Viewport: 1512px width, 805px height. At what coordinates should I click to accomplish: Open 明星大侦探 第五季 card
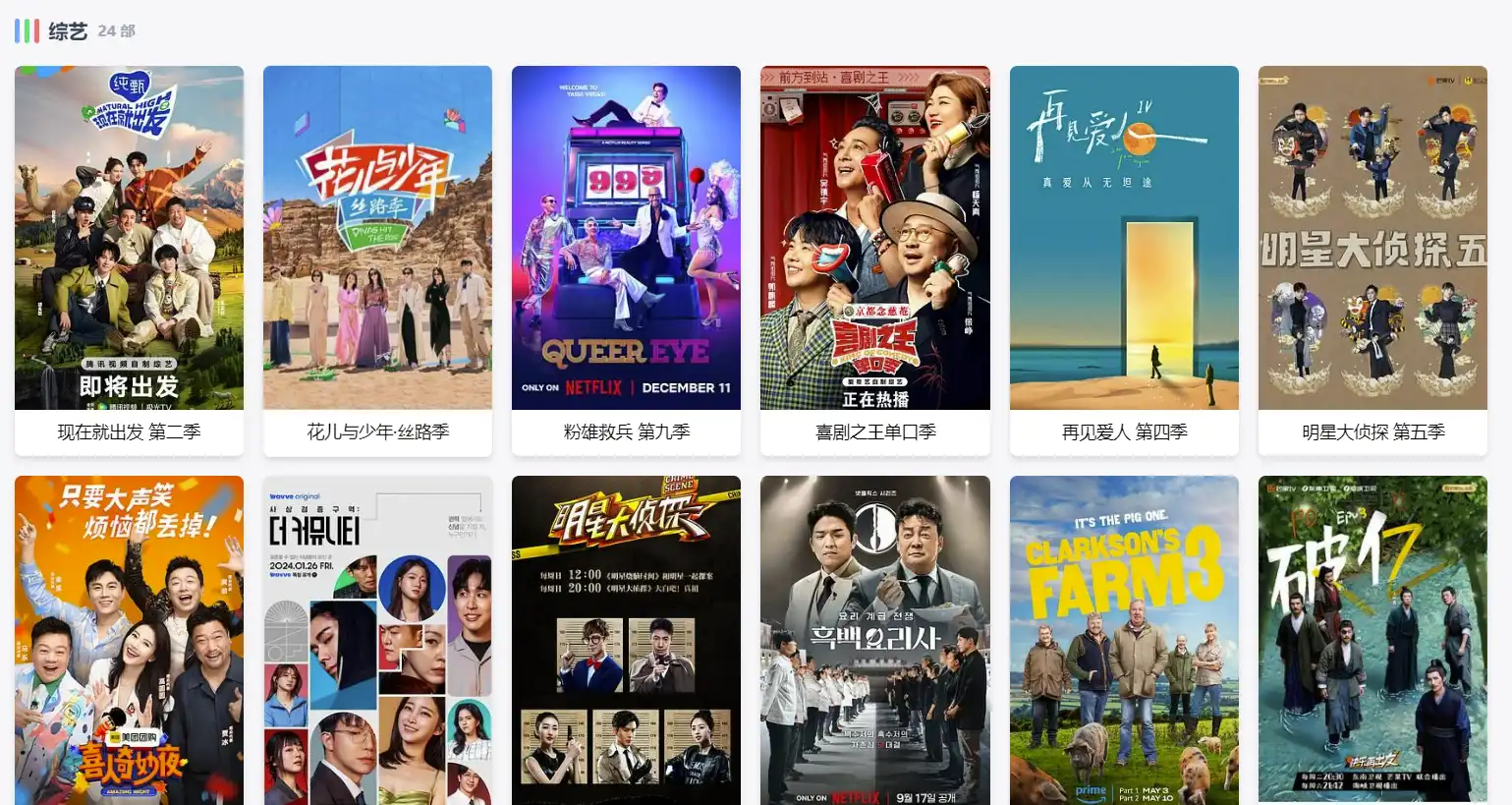pos(1372,238)
